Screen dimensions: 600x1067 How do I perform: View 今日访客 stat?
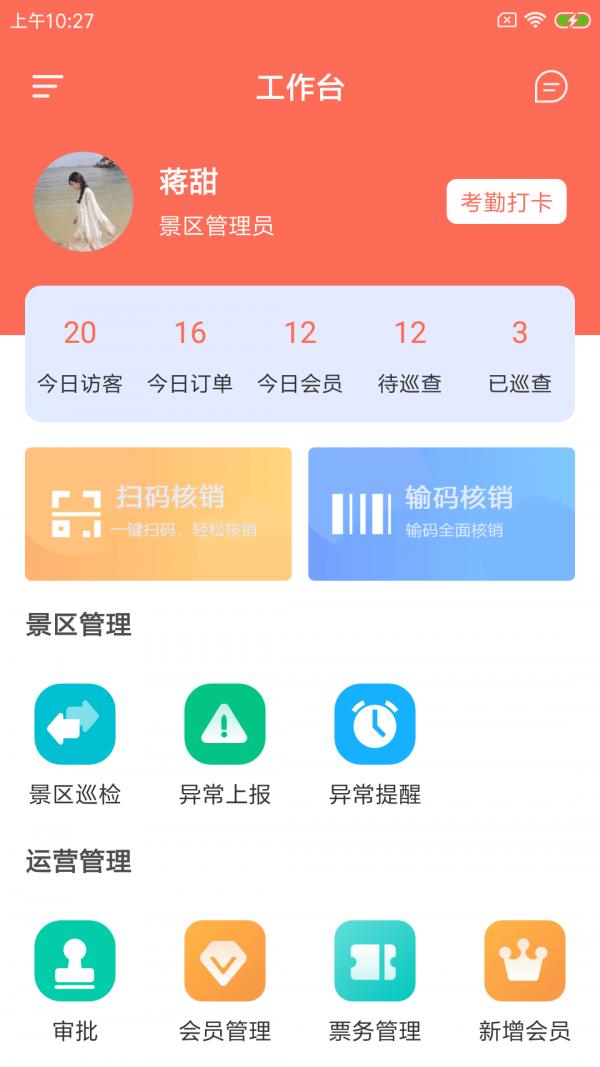pos(80,355)
